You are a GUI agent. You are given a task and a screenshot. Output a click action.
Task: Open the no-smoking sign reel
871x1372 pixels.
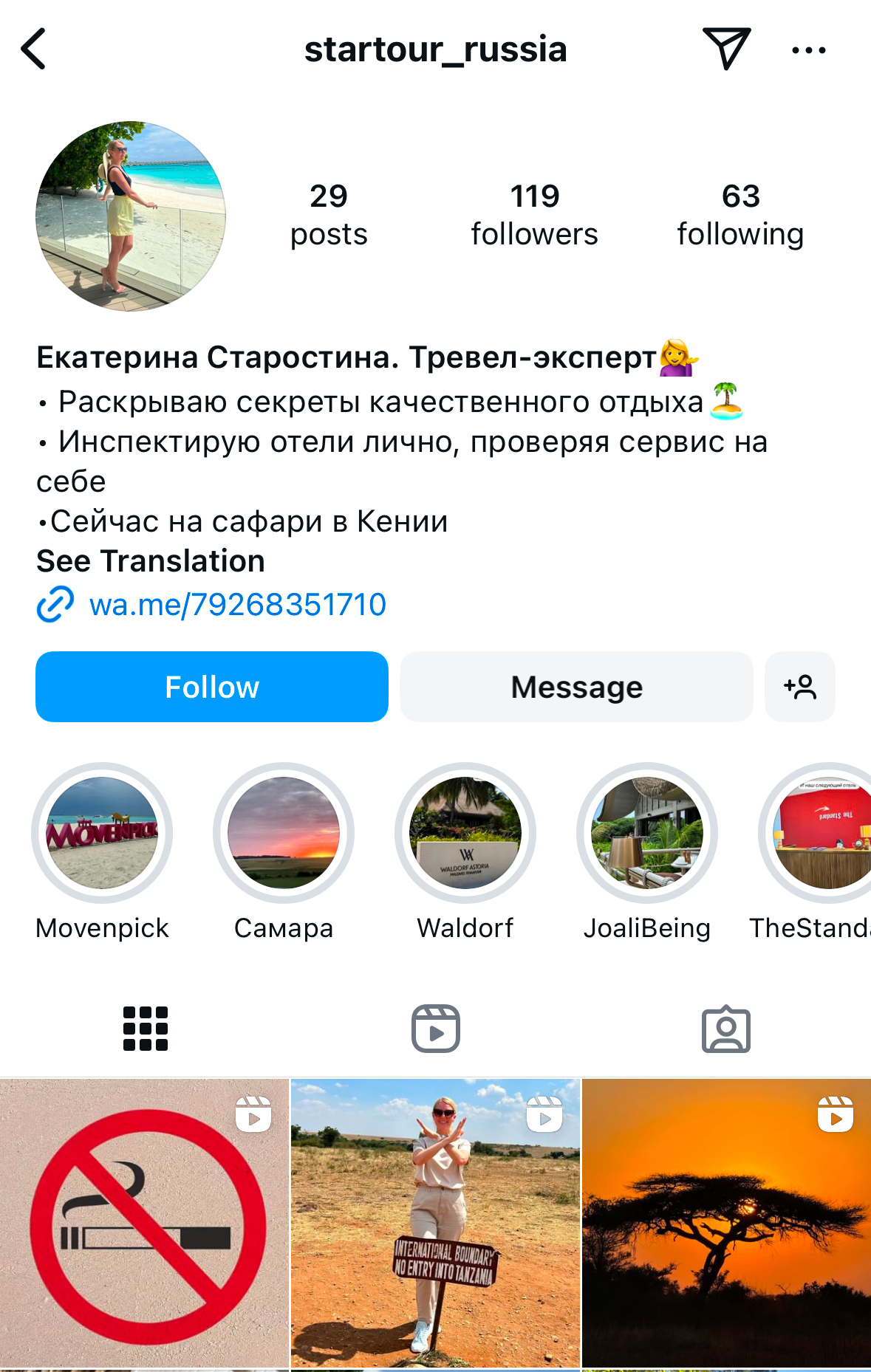(x=144, y=1223)
